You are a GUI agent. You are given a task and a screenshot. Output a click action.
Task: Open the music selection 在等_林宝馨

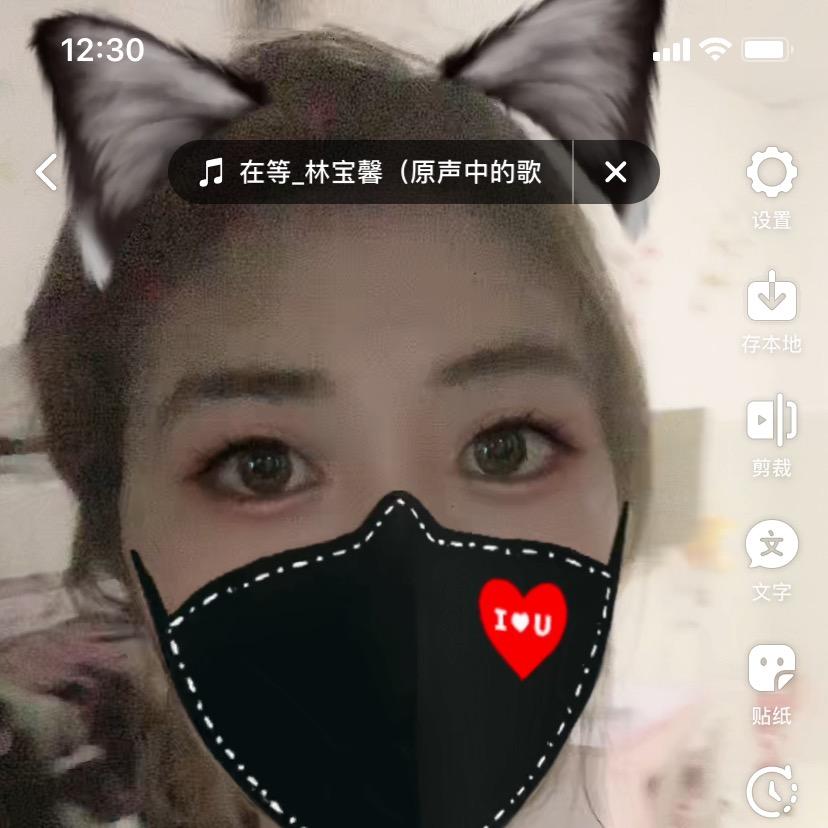[x=372, y=172]
